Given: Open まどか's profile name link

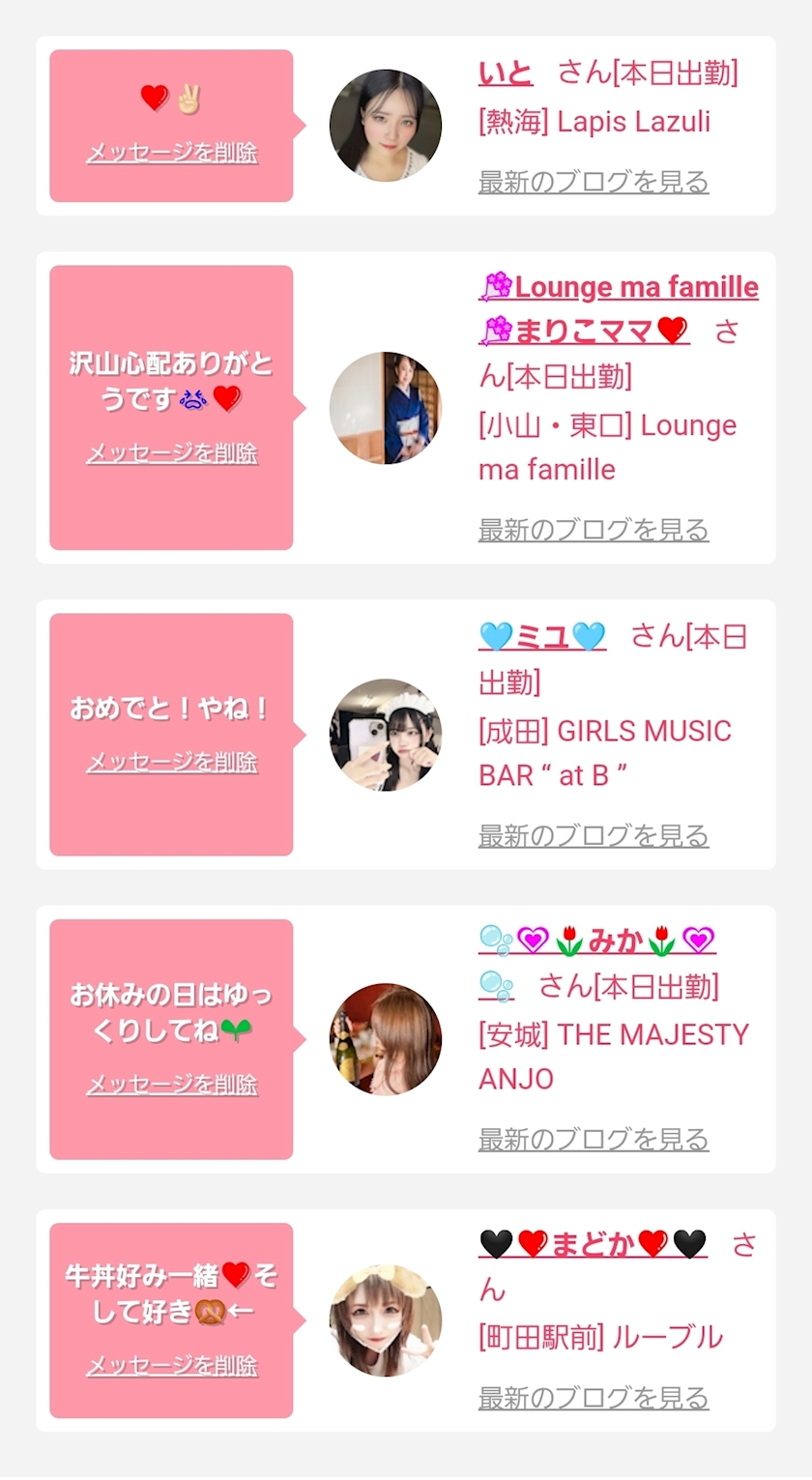Looking at the screenshot, I should tap(592, 1244).
